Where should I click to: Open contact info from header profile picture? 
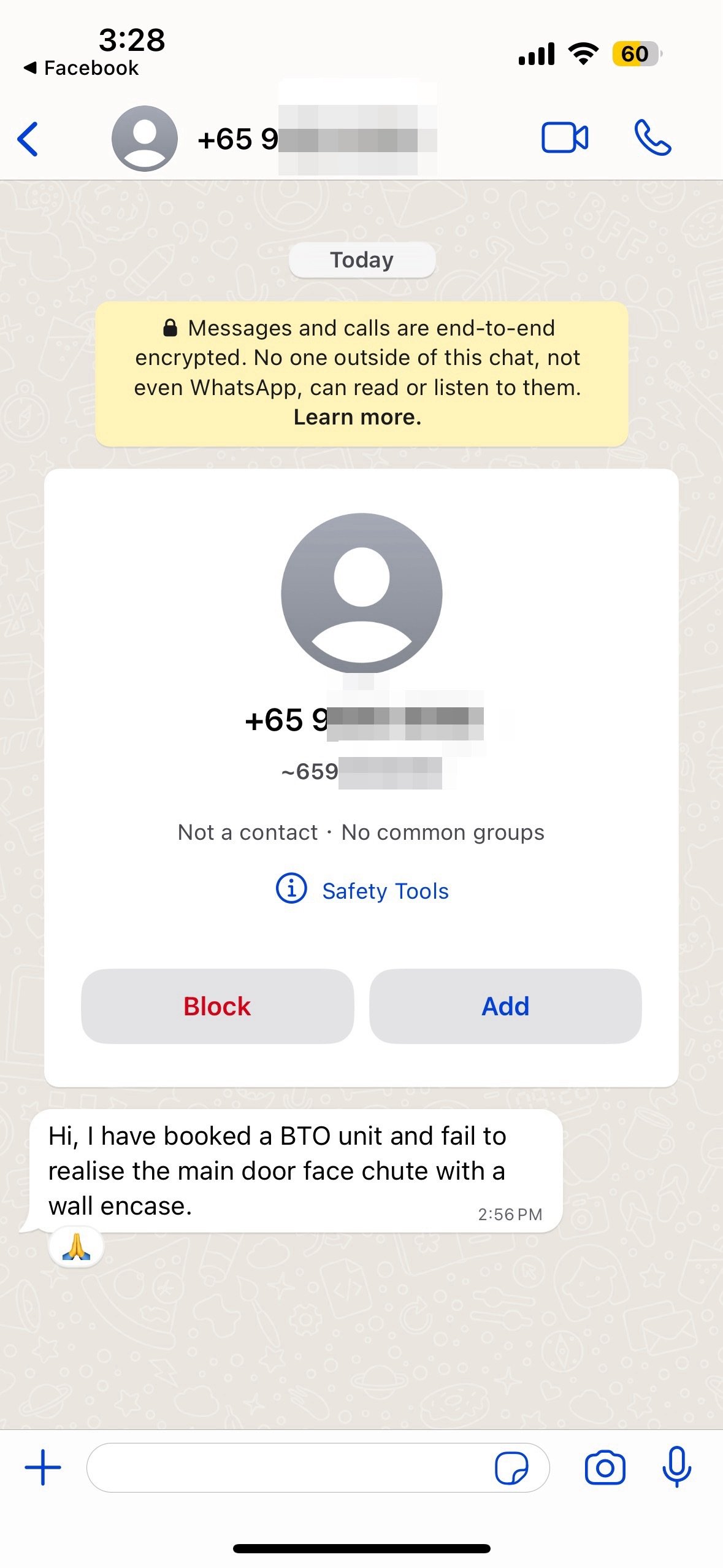click(145, 139)
